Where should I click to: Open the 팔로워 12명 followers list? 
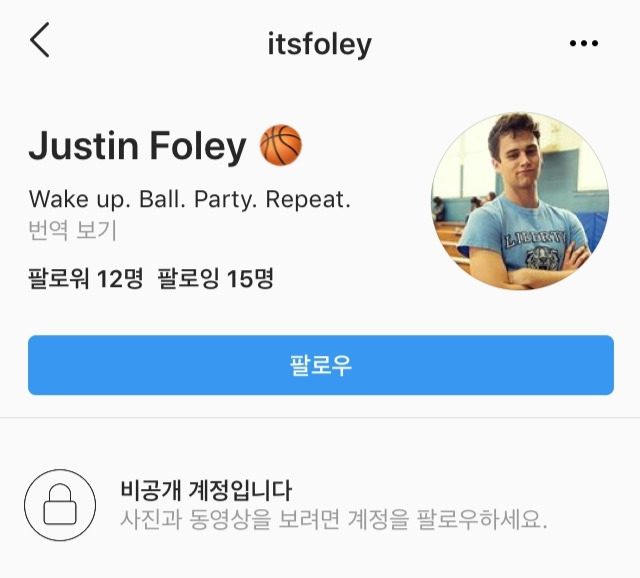point(86,279)
